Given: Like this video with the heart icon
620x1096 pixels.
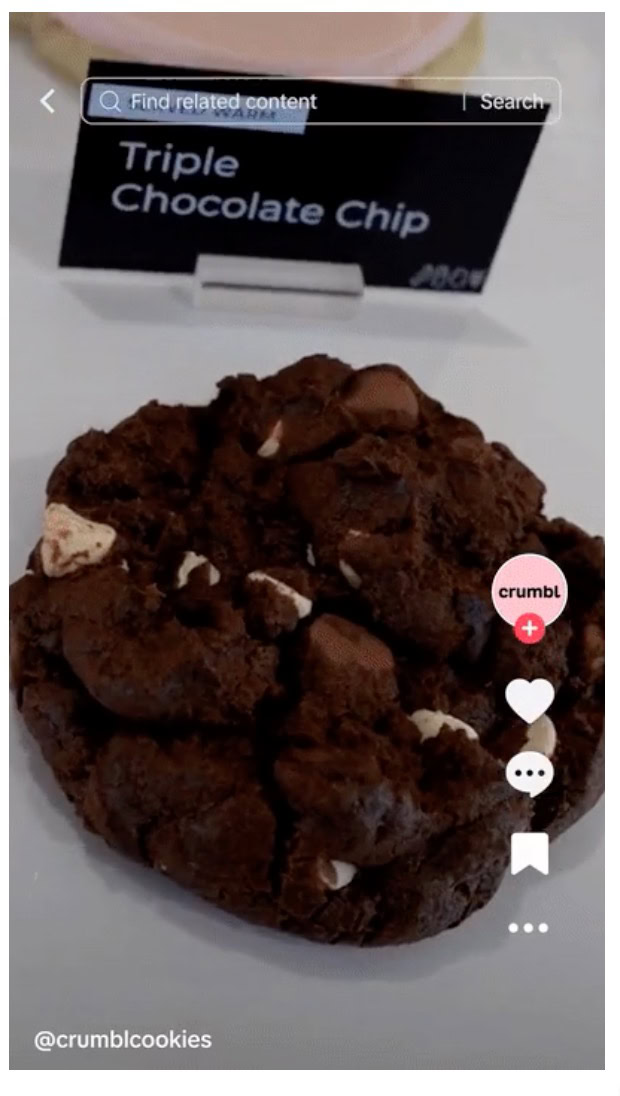Looking at the screenshot, I should tap(529, 700).
